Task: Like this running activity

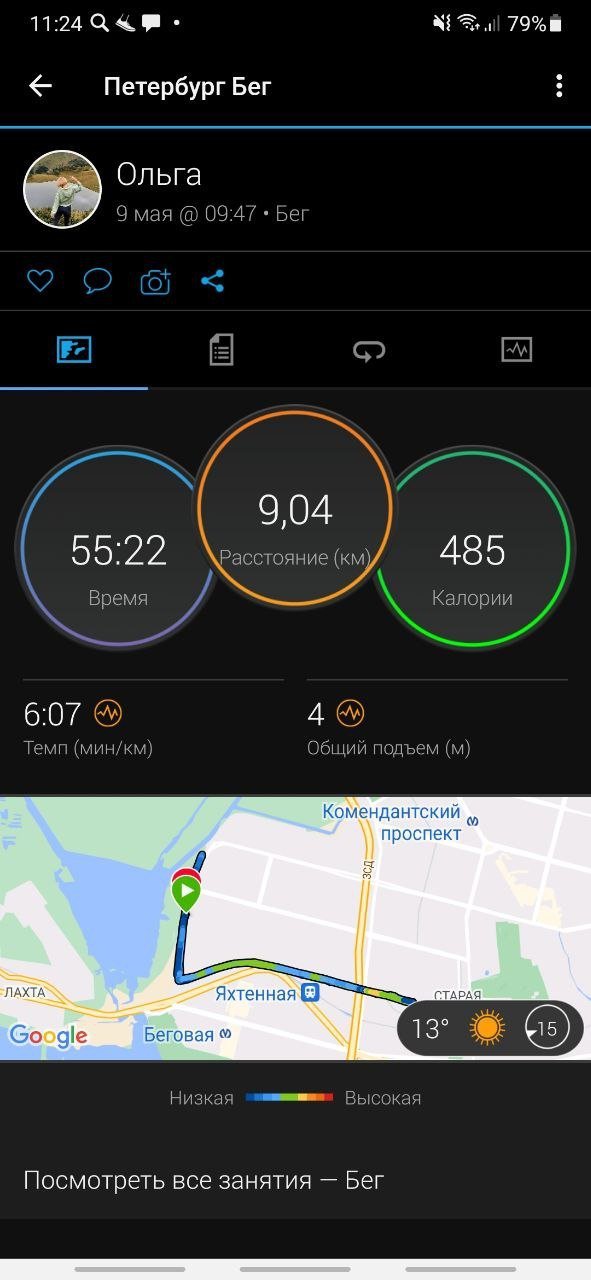Action: [40, 281]
